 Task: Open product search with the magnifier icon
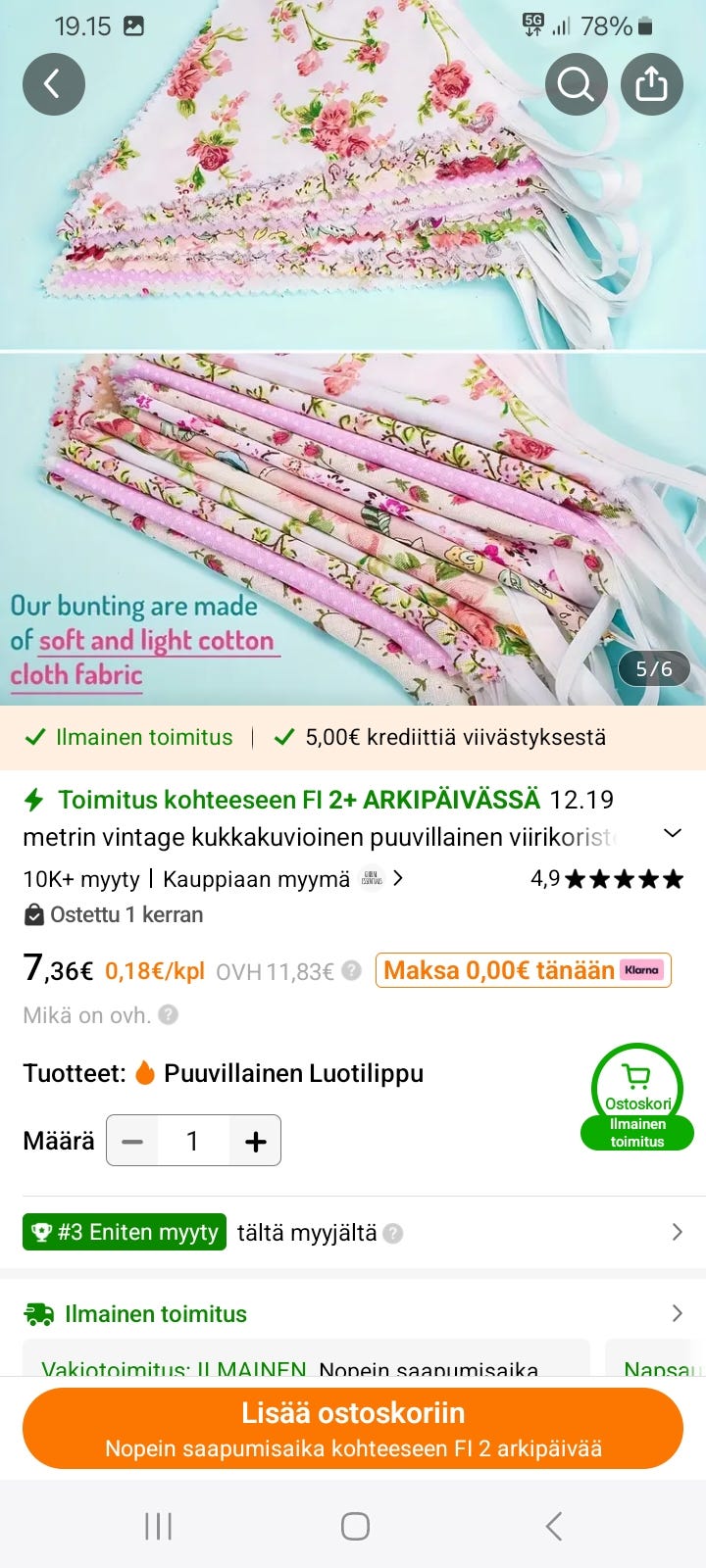click(577, 84)
